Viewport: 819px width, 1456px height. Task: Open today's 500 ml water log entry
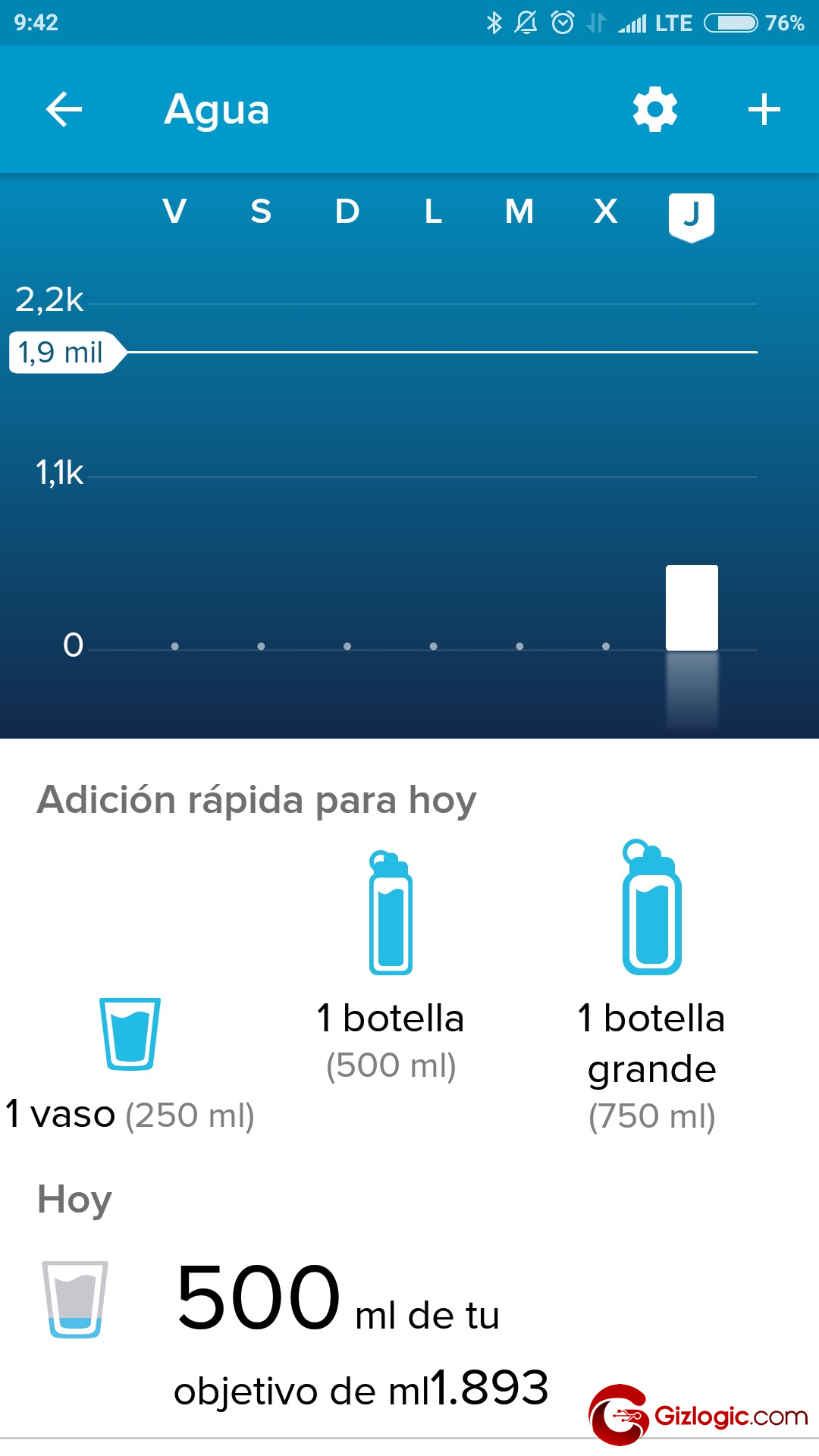[x=337, y=1335]
